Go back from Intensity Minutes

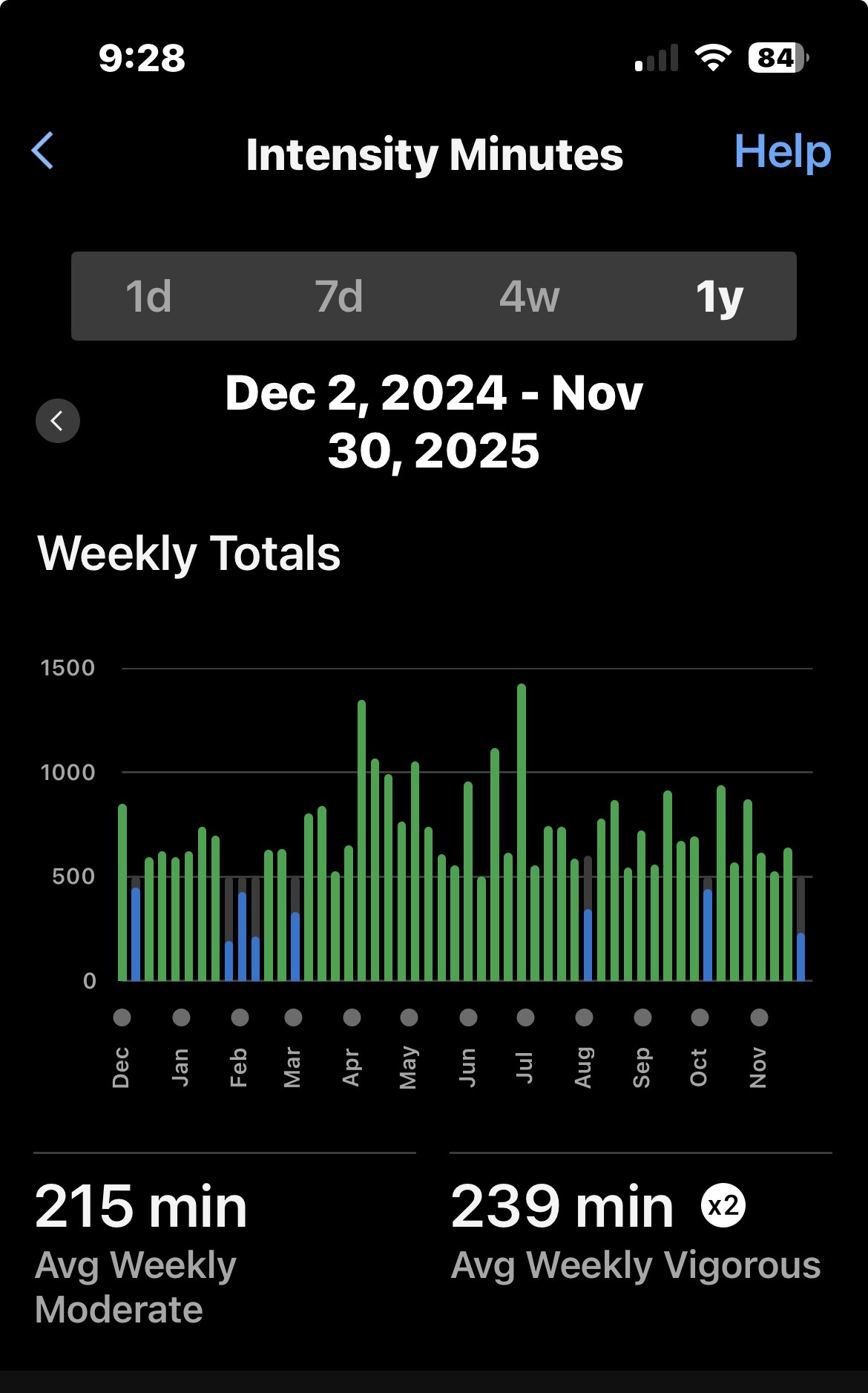click(x=43, y=151)
